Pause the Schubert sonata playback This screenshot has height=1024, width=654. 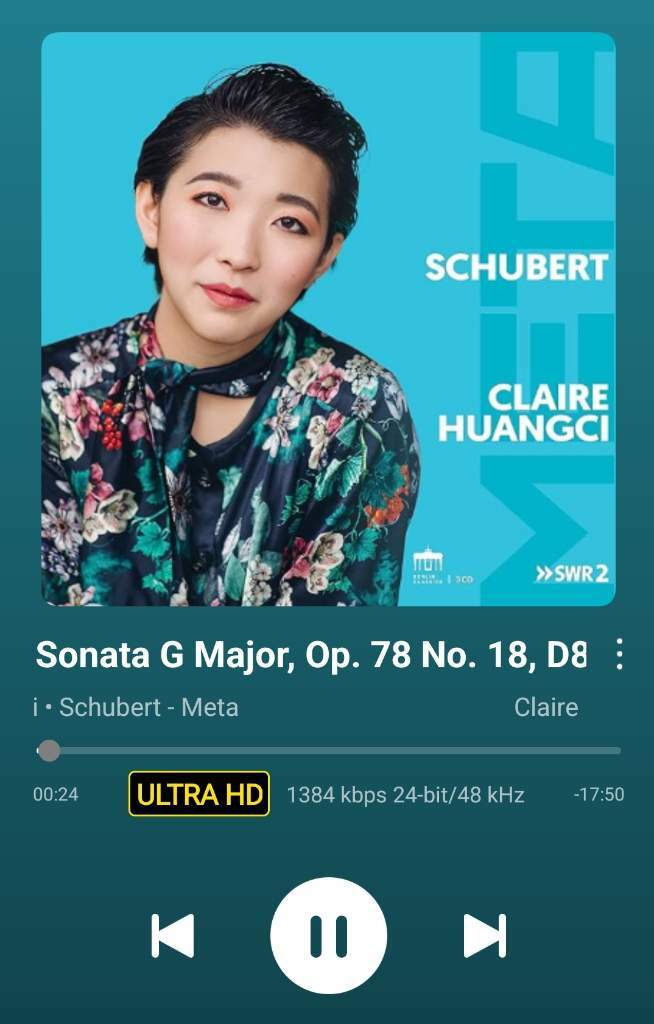tap(328, 935)
